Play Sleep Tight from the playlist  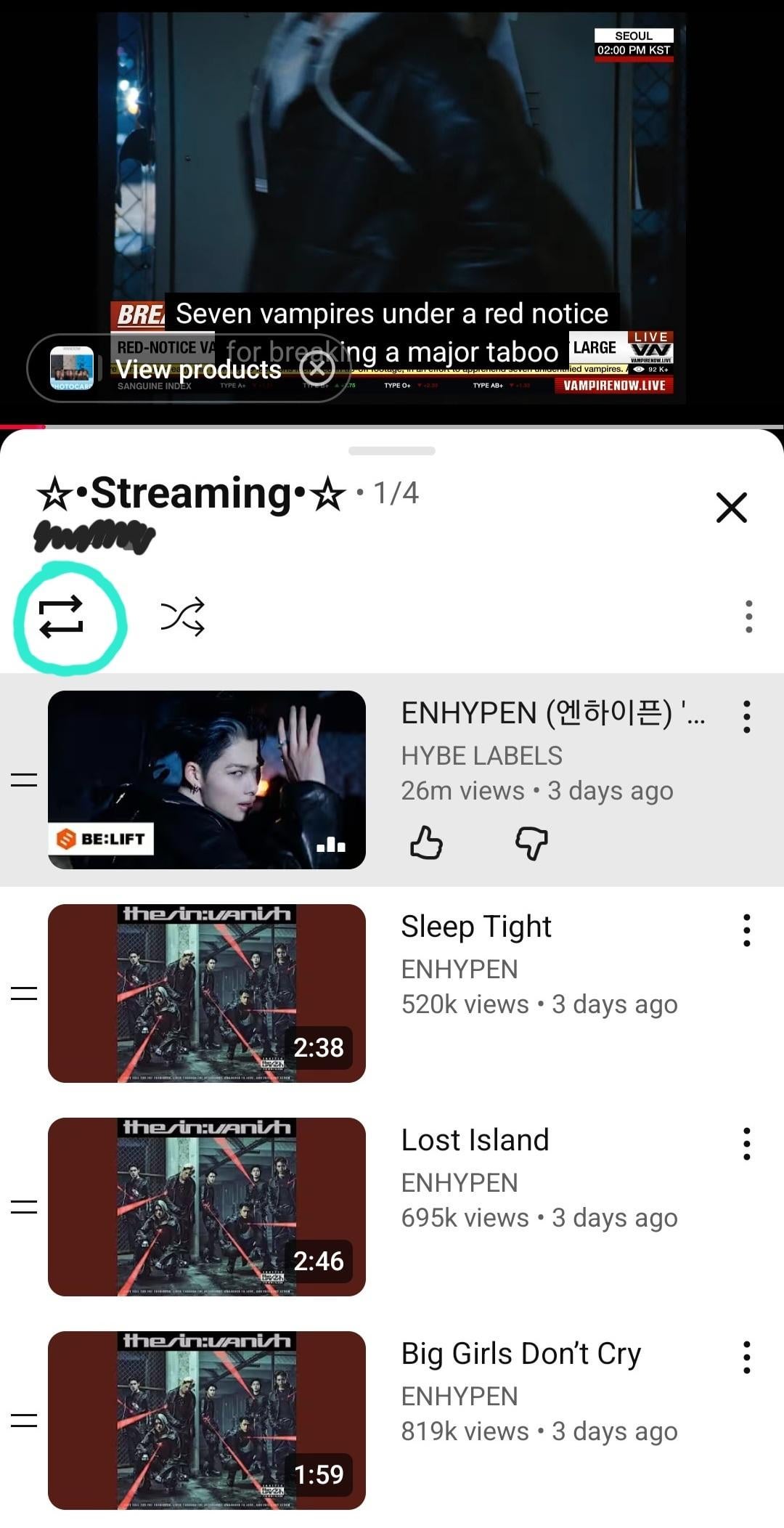207,993
